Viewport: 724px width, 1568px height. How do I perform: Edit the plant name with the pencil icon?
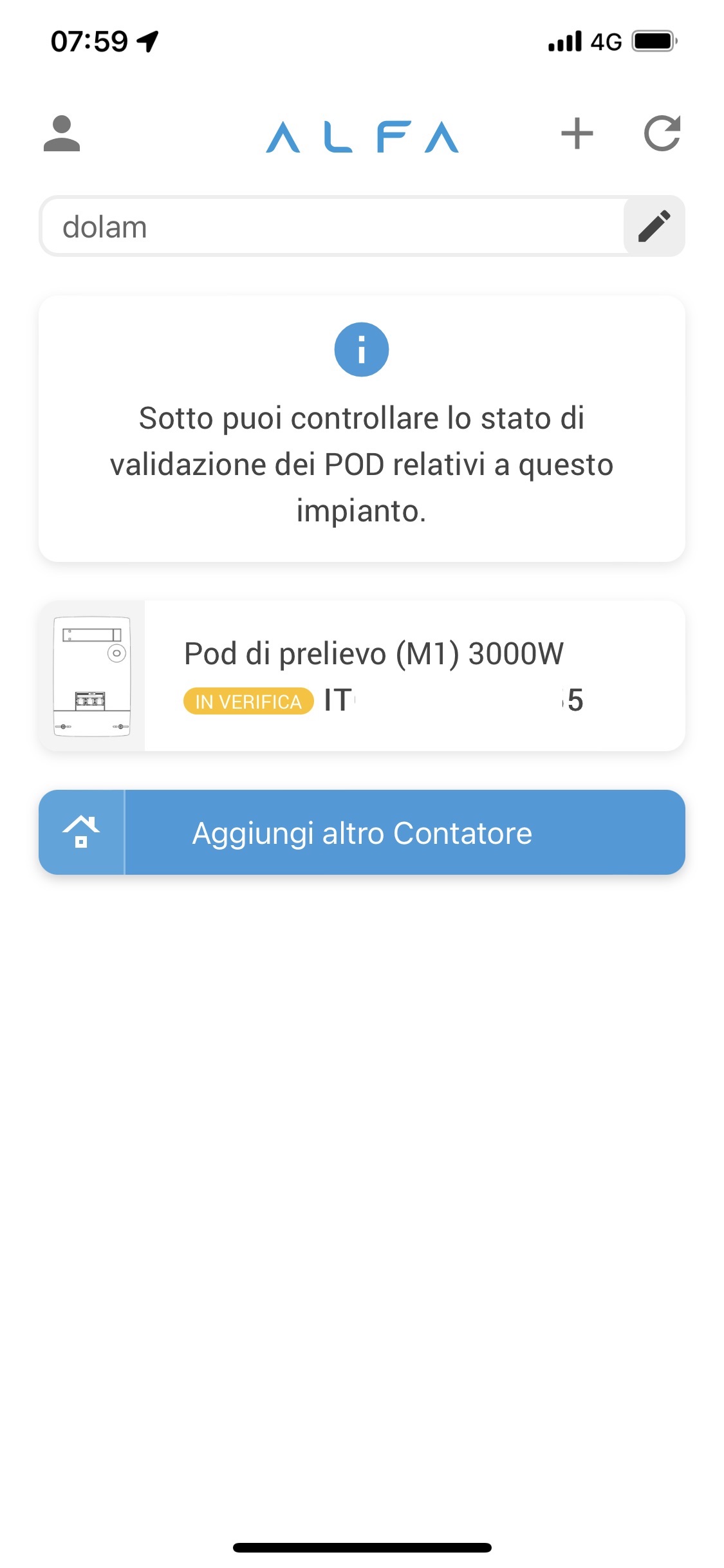tap(654, 227)
